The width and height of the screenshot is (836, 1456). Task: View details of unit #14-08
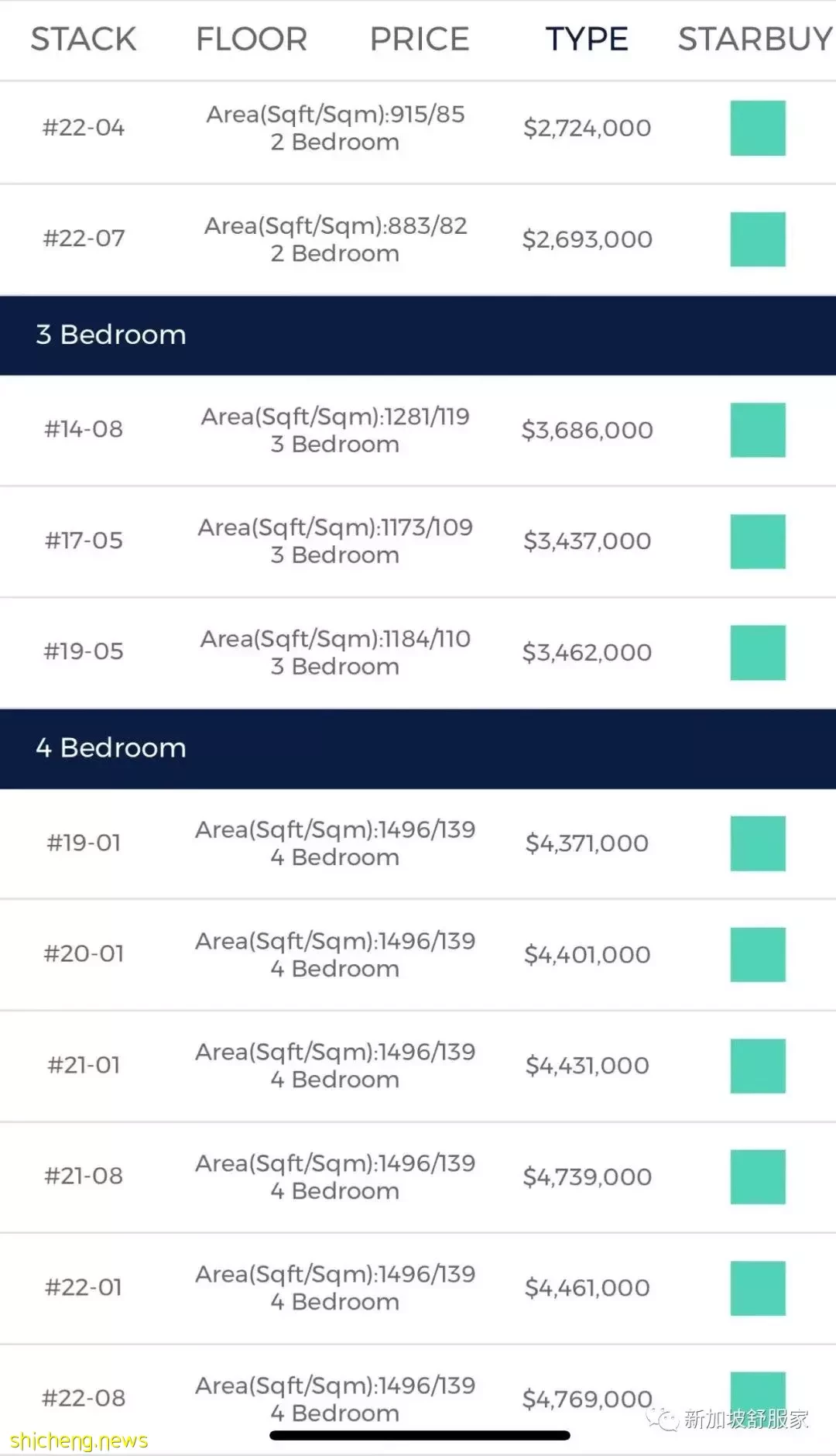(418, 431)
